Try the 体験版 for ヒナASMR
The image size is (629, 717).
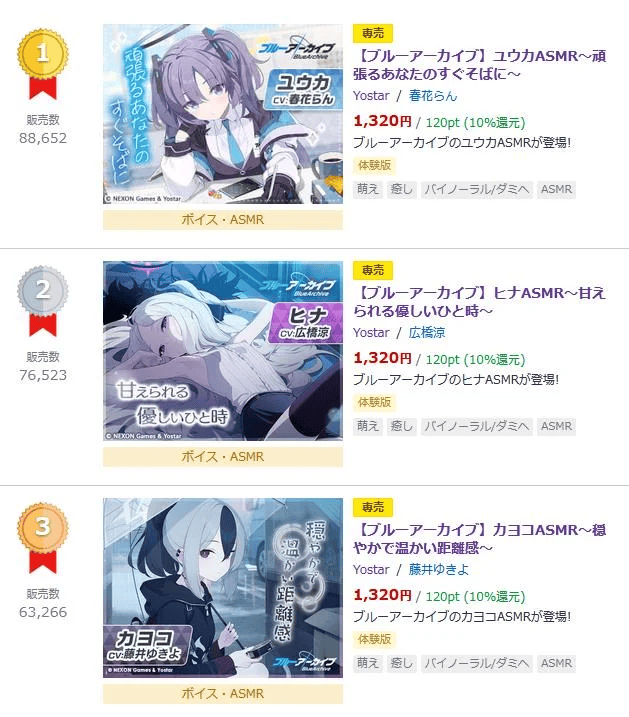coord(375,402)
